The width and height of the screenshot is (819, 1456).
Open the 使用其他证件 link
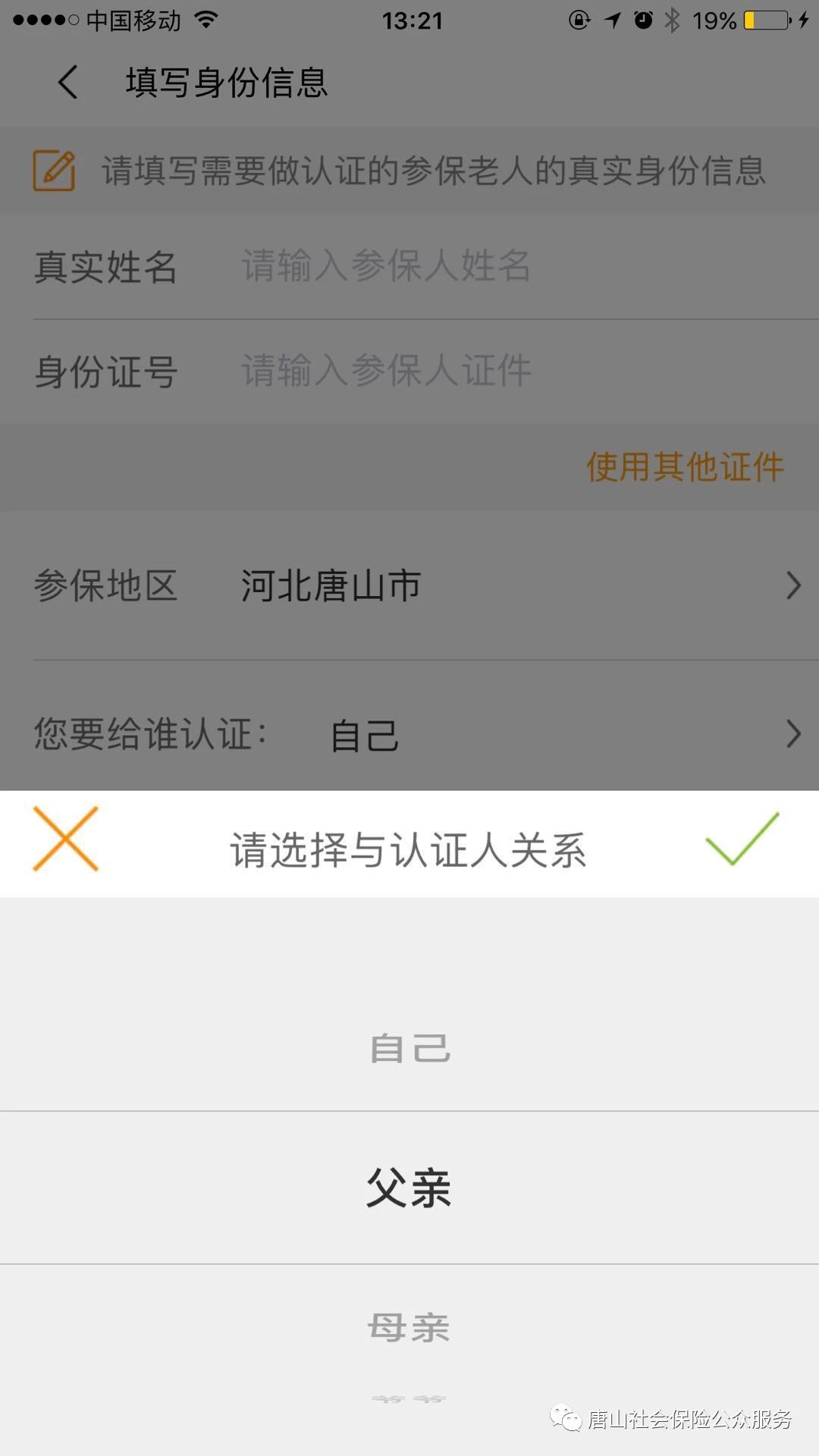point(684,466)
